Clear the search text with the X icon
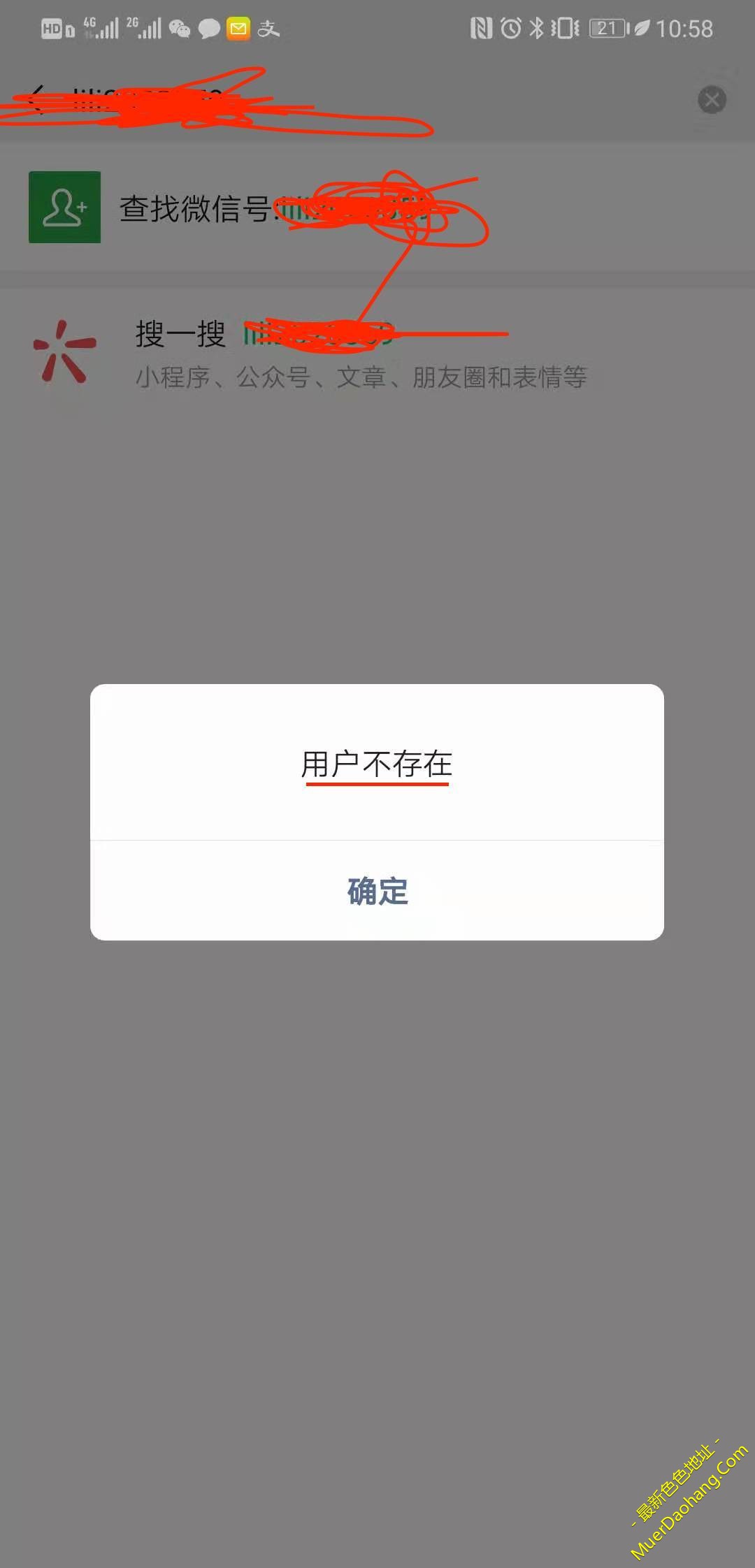 (712, 100)
